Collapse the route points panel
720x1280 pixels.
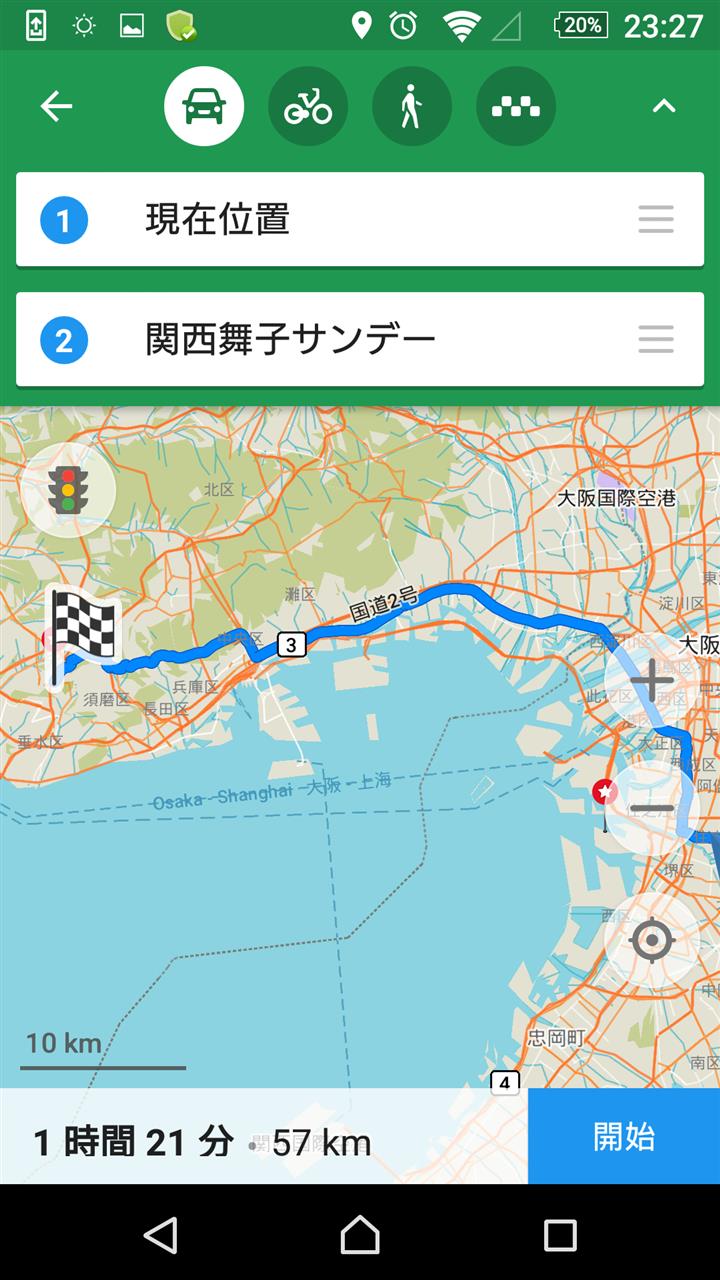tap(664, 106)
